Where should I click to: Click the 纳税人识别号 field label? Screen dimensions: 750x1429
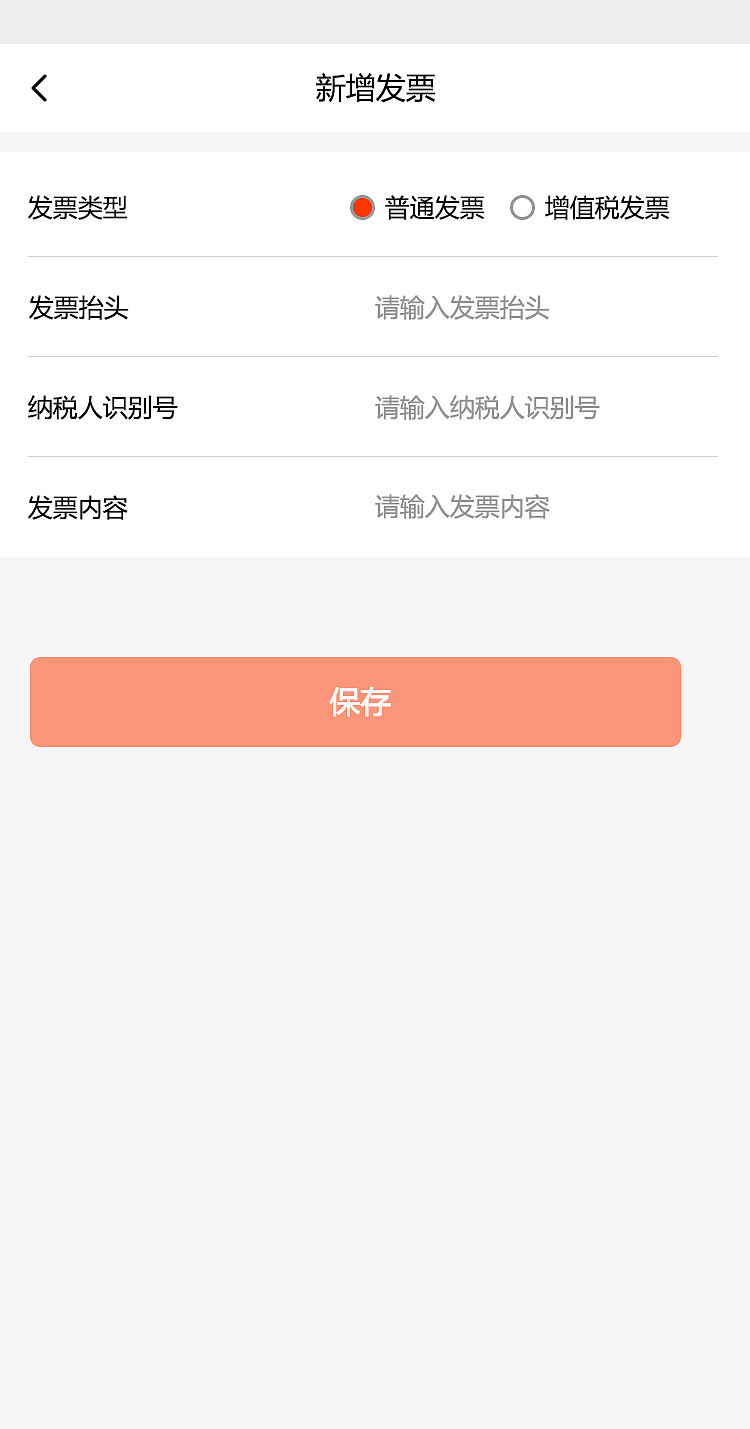click(103, 408)
